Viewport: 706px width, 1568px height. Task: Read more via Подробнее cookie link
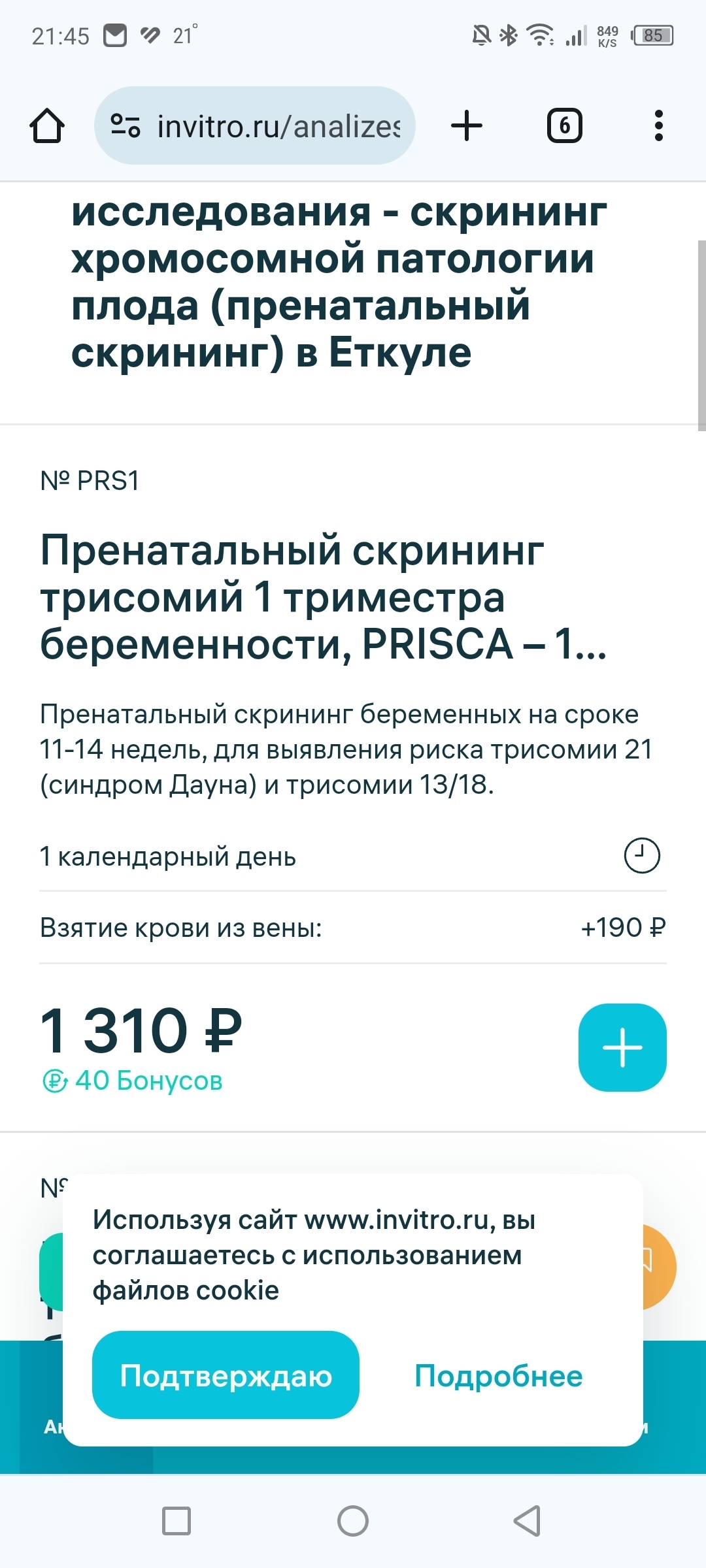(x=498, y=1376)
